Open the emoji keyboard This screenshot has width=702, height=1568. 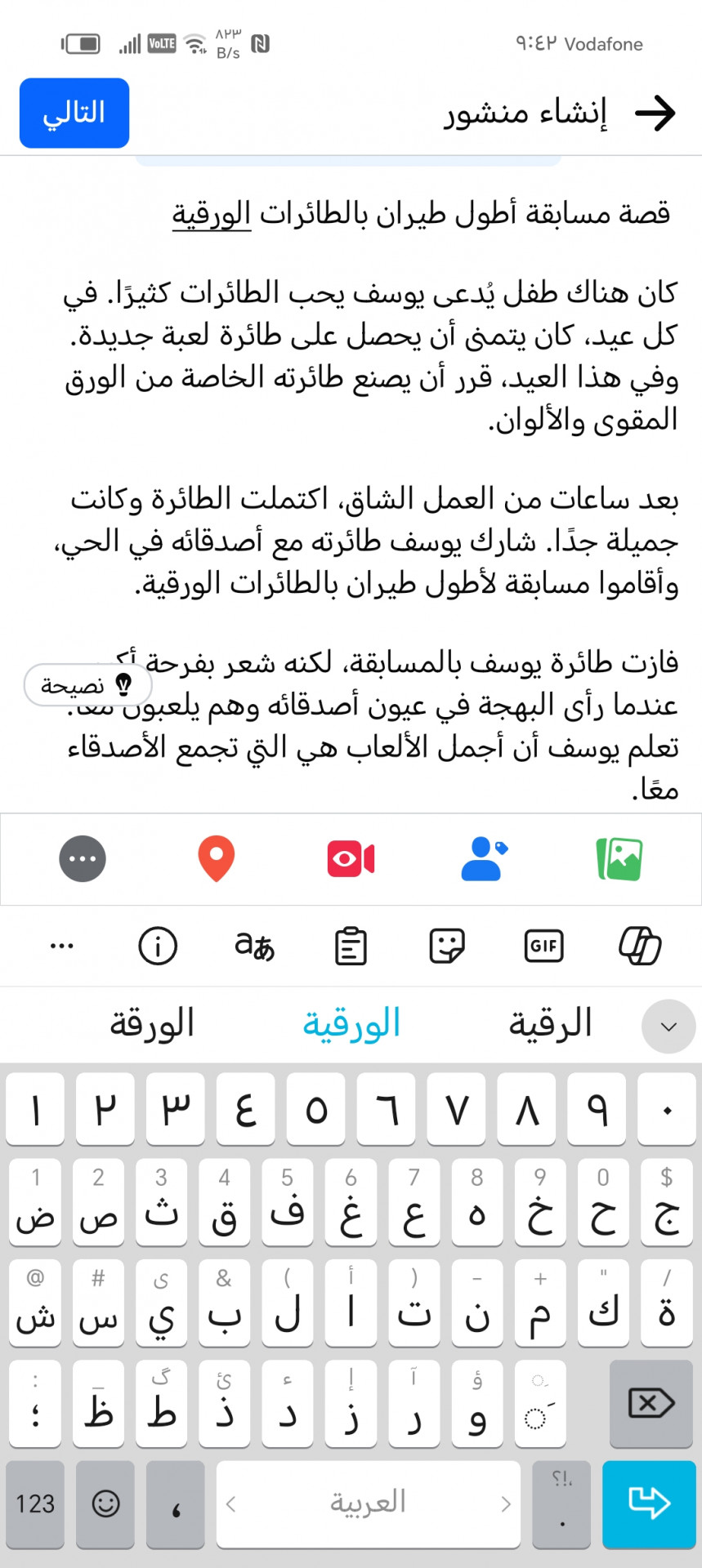[x=105, y=1503]
